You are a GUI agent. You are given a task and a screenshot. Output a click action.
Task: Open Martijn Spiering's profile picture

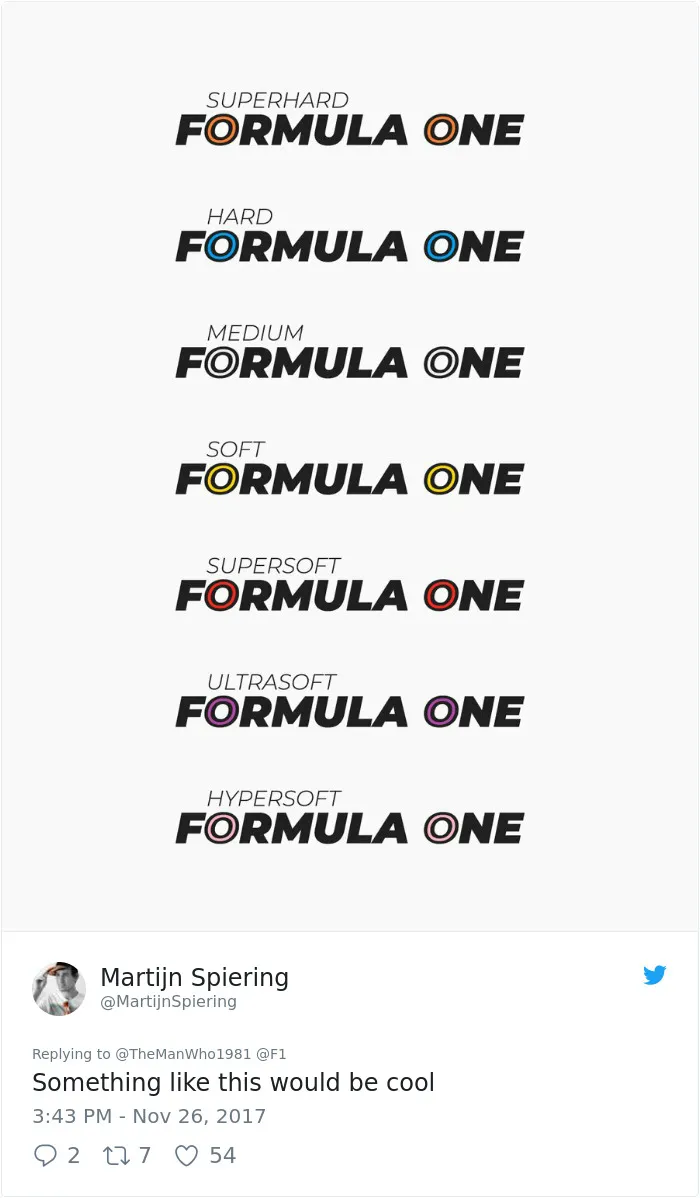point(59,989)
